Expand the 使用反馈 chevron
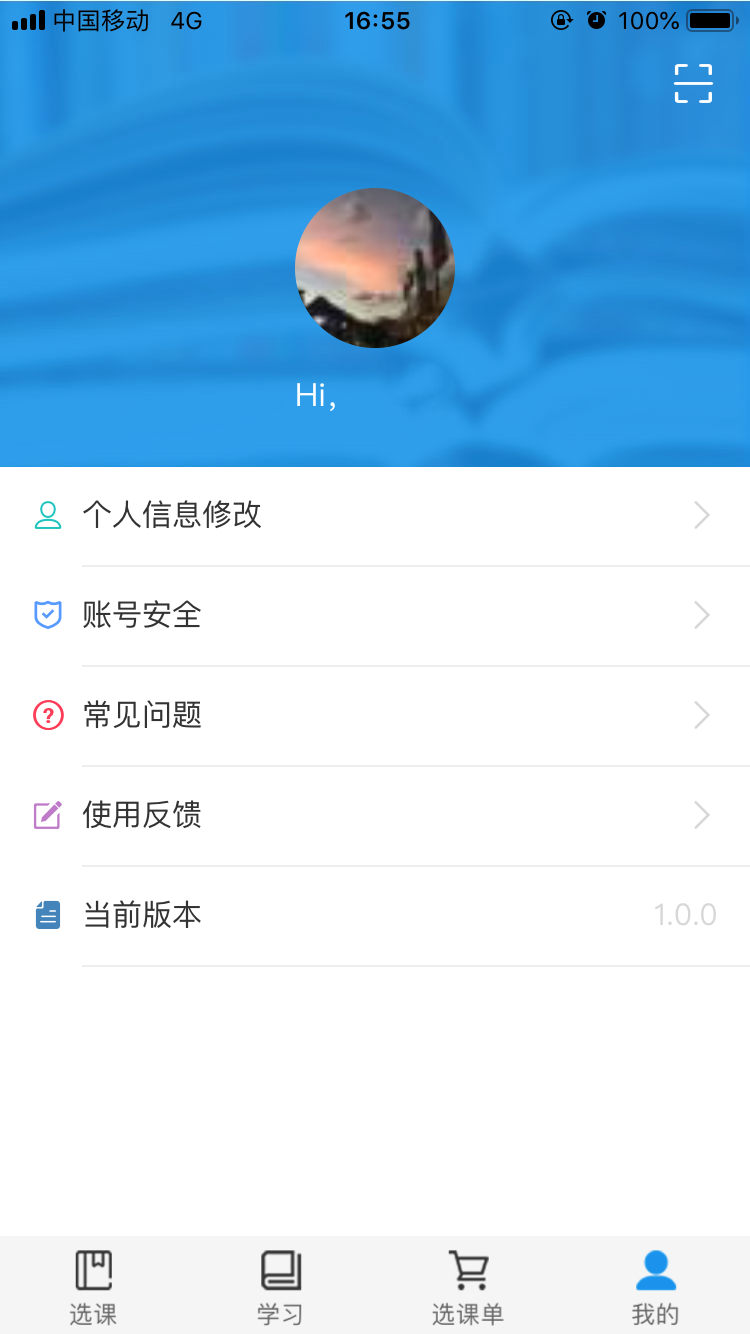This screenshot has height=1334, width=750. [701, 815]
